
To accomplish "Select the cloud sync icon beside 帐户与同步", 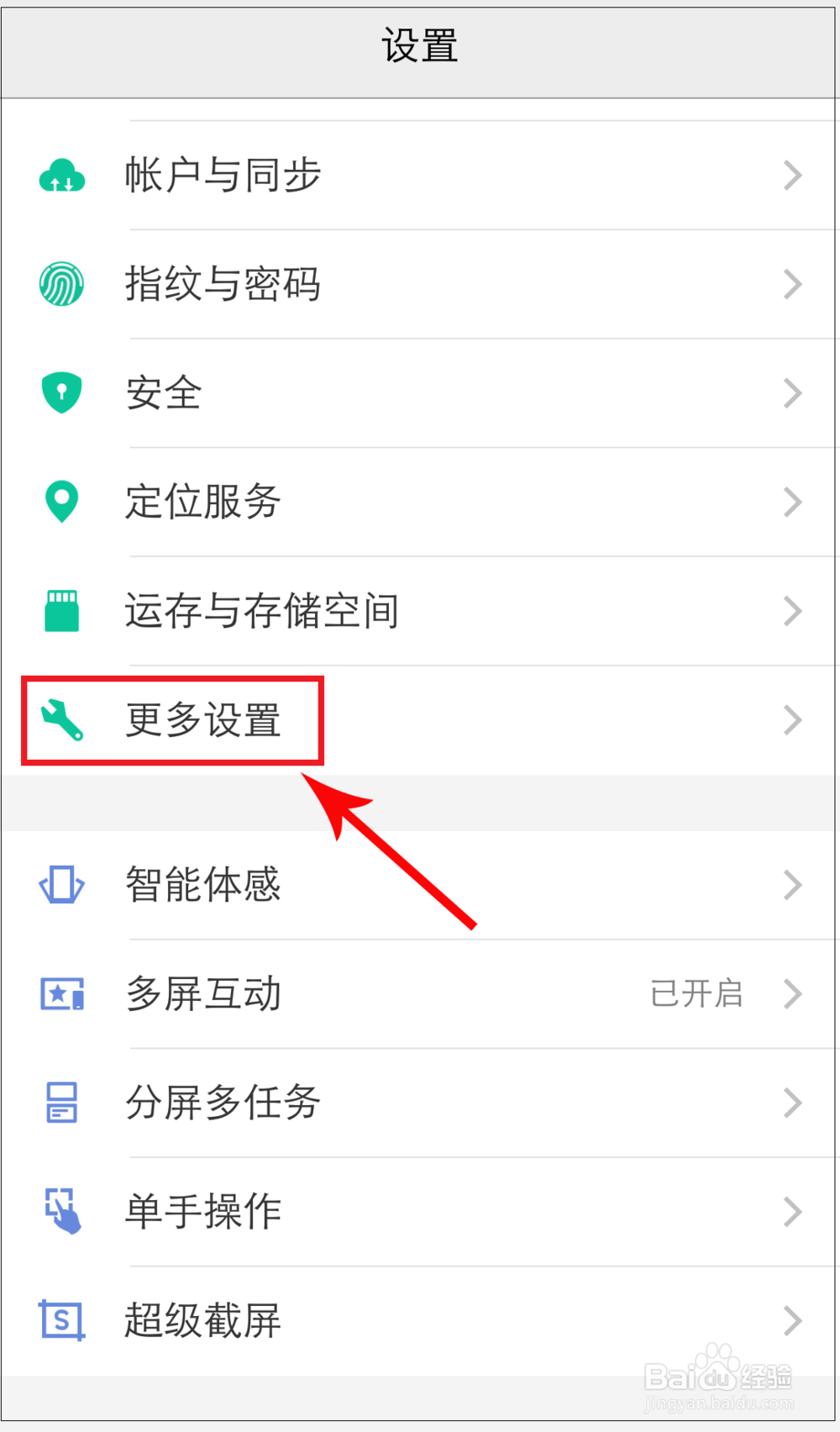I will point(61,175).
